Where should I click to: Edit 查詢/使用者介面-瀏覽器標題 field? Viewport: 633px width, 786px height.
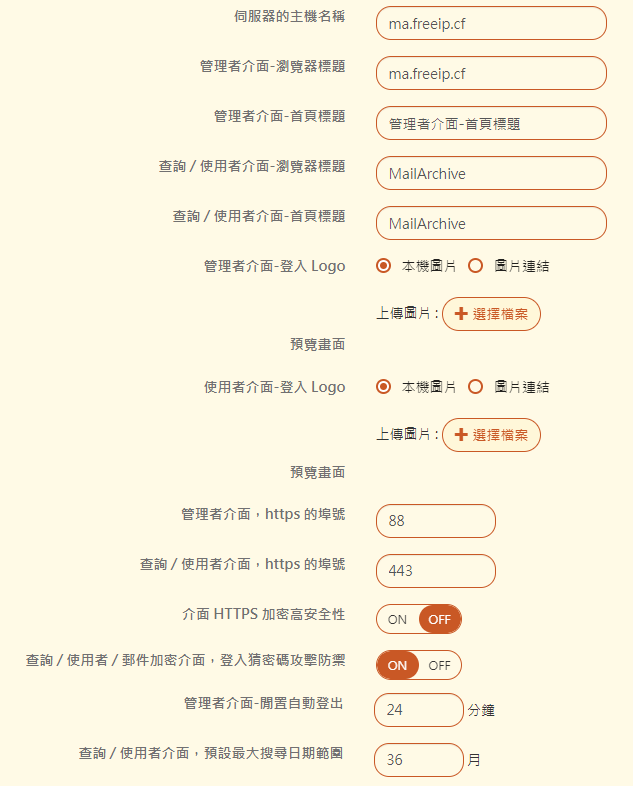(491, 173)
